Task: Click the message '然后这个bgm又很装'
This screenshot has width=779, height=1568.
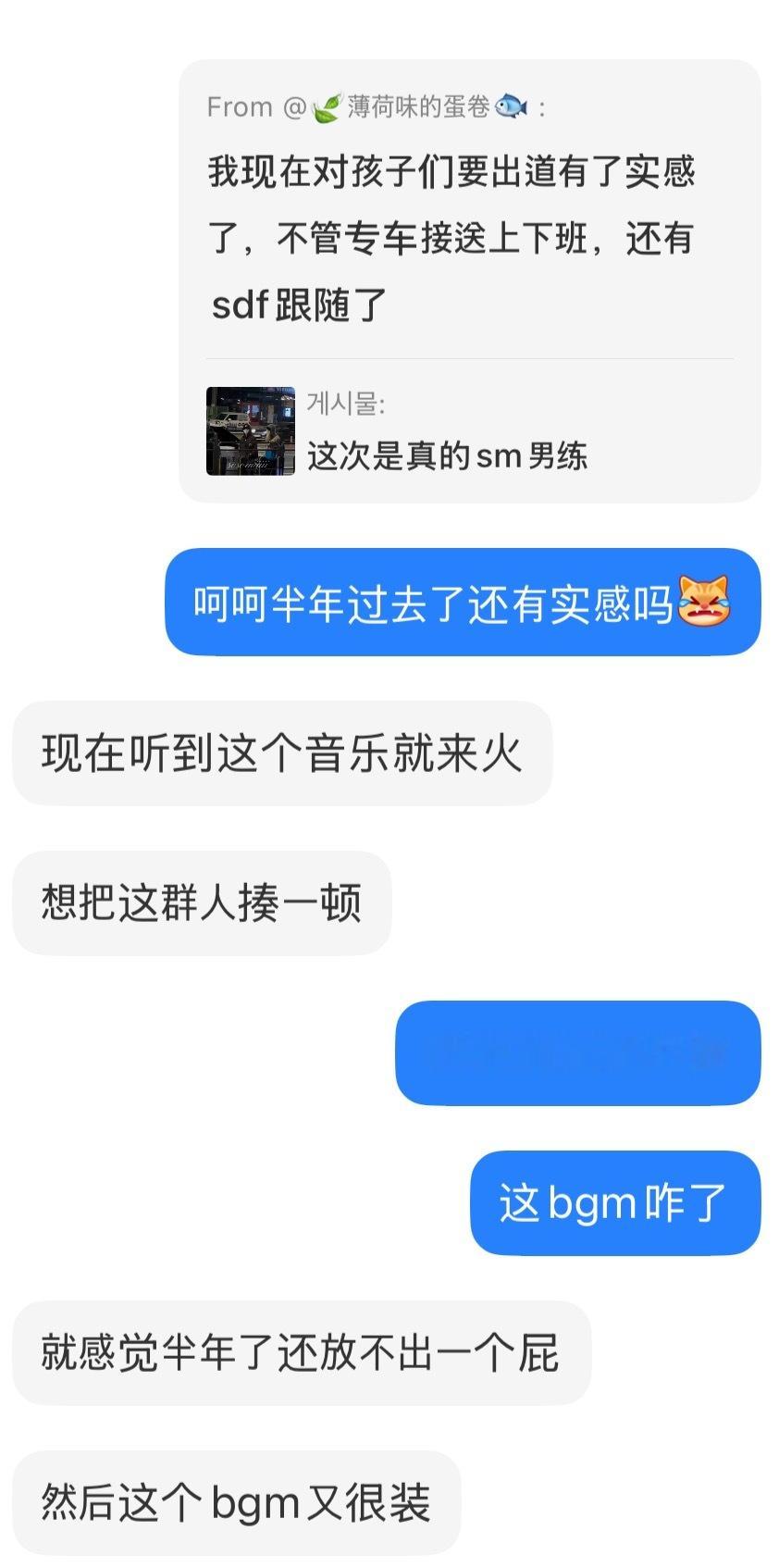Action: tap(236, 1500)
